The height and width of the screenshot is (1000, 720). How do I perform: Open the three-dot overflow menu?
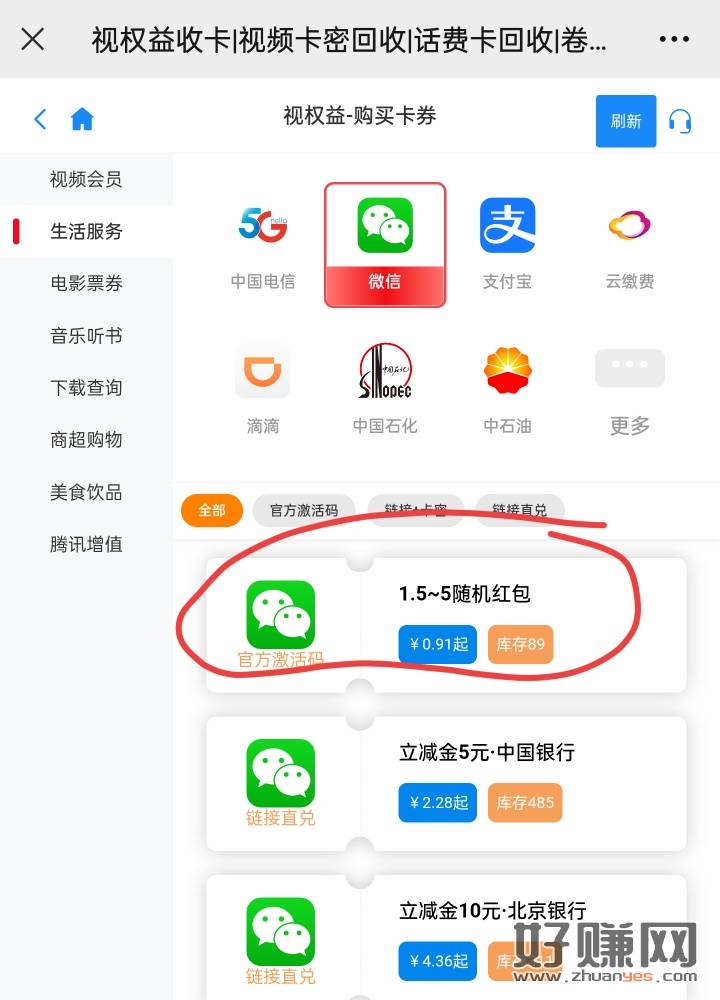click(x=675, y=39)
